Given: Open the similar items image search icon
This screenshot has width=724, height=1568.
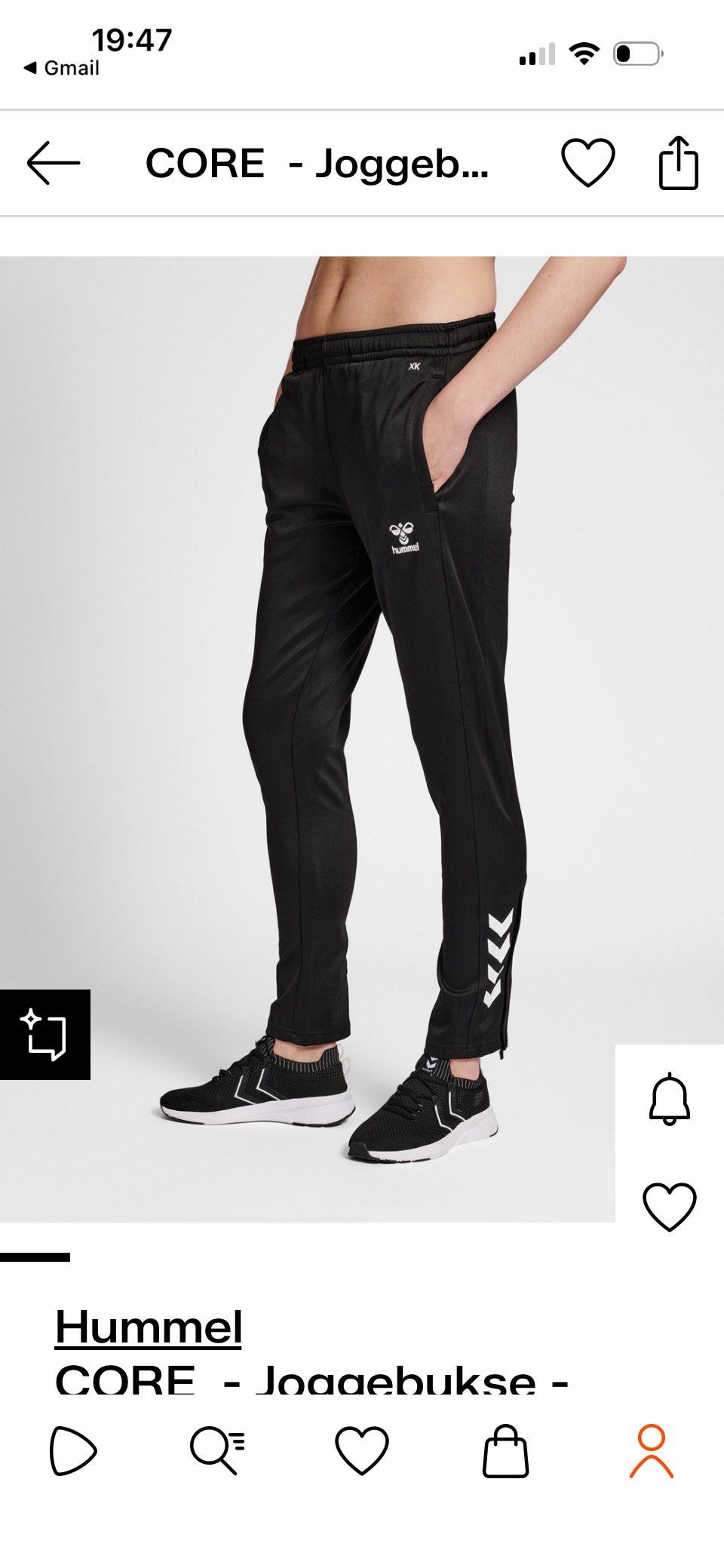Looking at the screenshot, I should point(45,1034).
